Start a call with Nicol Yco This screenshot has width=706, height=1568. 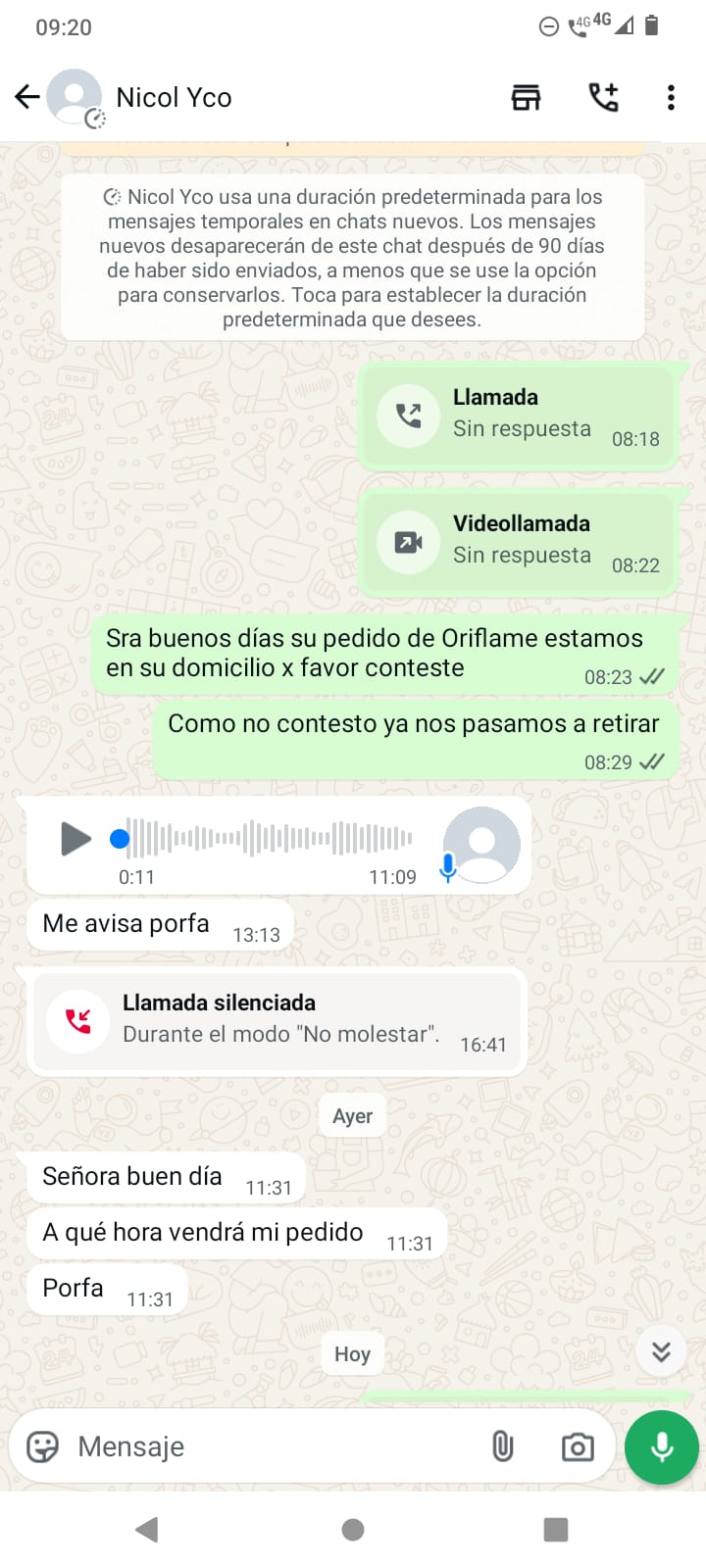point(603,97)
